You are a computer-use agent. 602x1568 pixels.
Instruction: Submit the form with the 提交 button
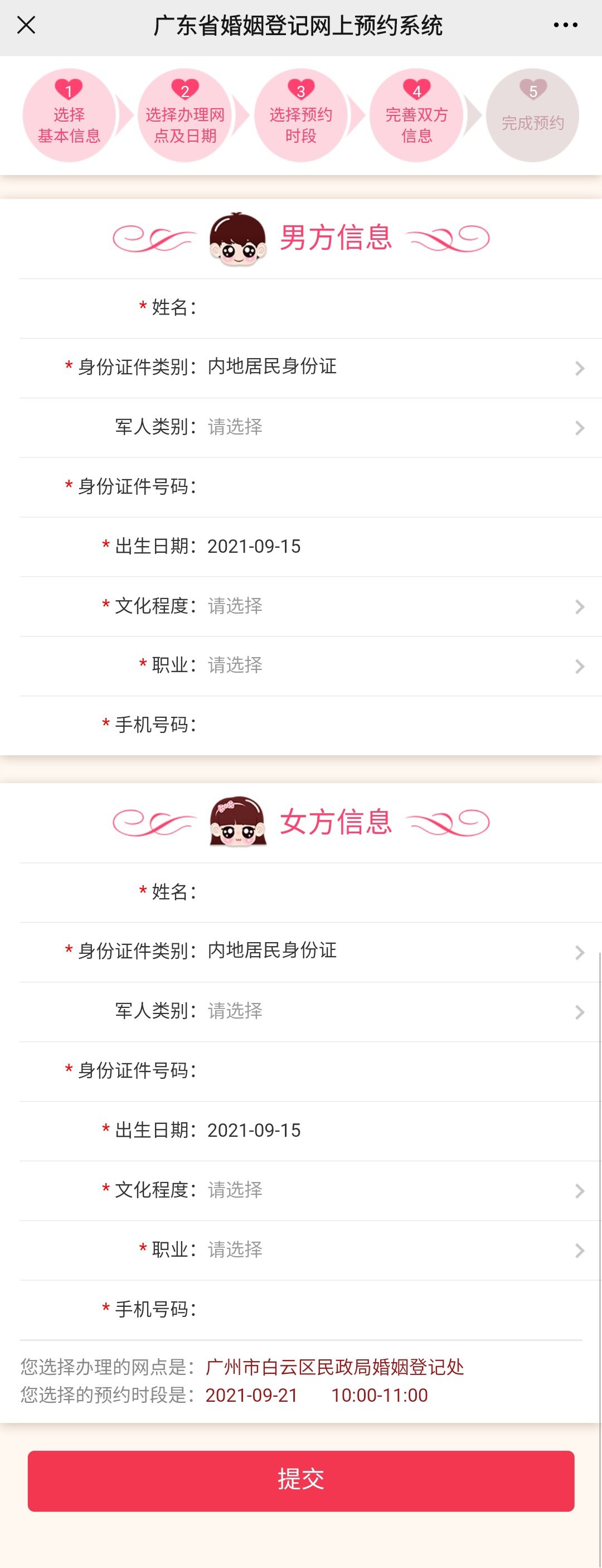[301, 1480]
